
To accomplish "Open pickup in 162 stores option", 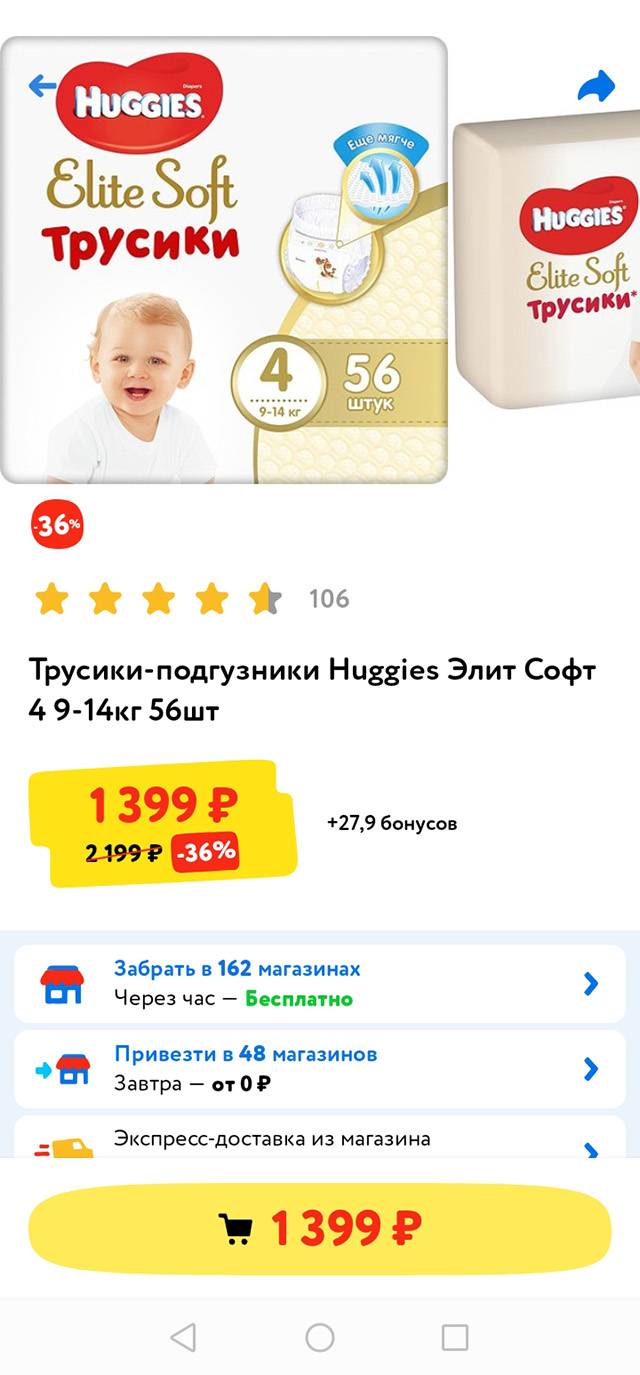I will (319, 983).
